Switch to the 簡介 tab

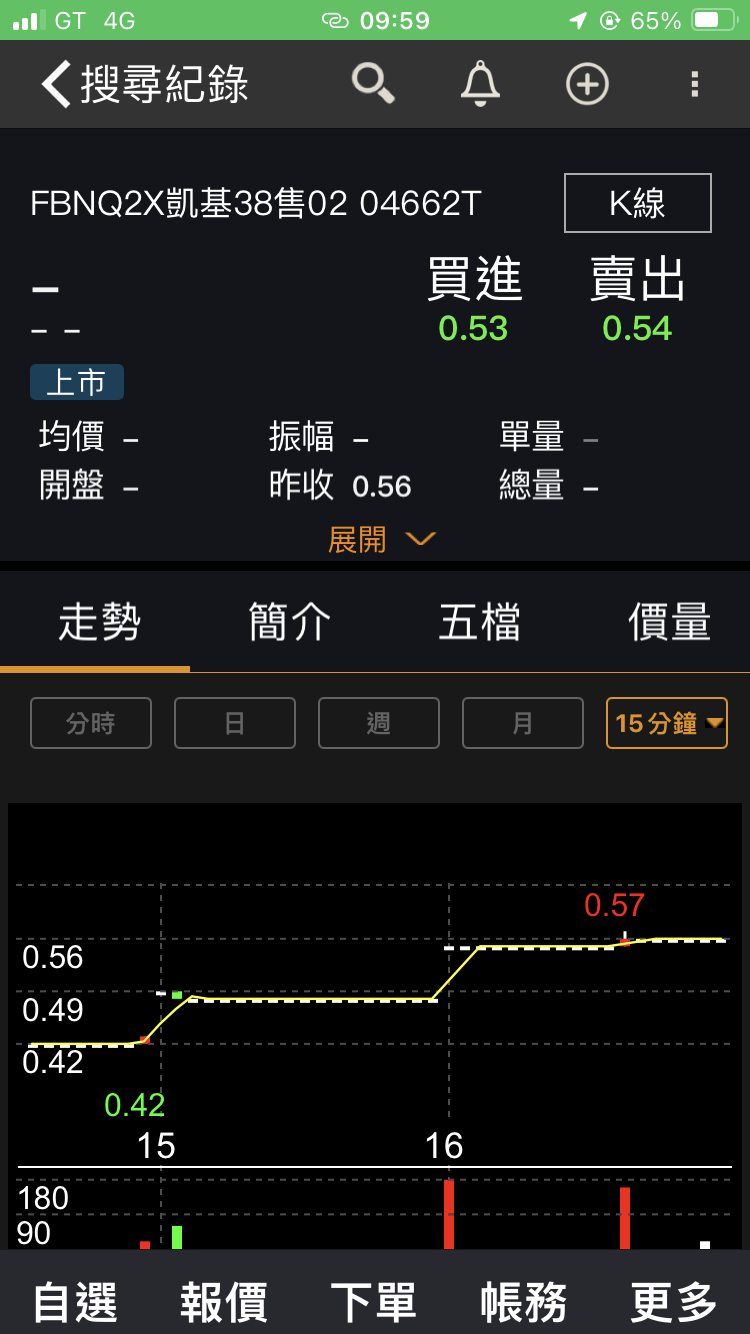(x=289, y=622)
